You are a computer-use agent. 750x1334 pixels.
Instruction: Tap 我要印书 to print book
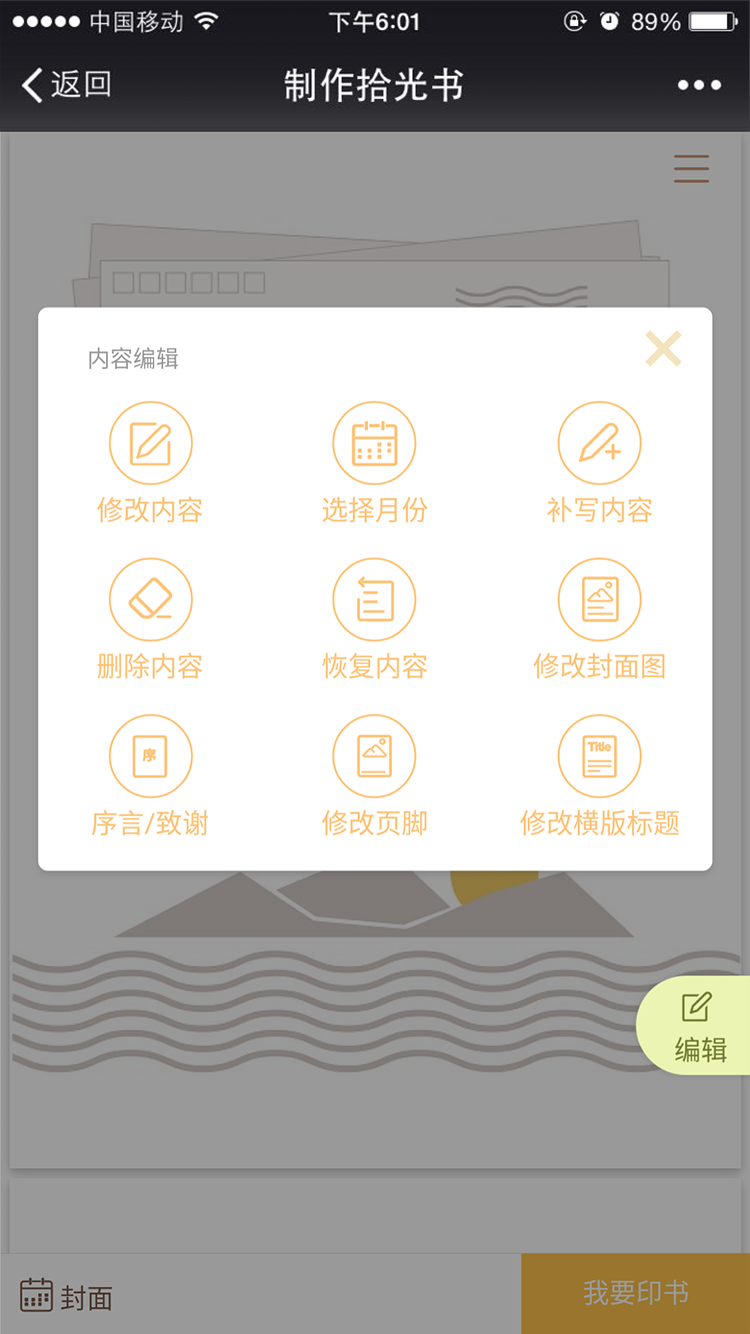point(635,1293)
